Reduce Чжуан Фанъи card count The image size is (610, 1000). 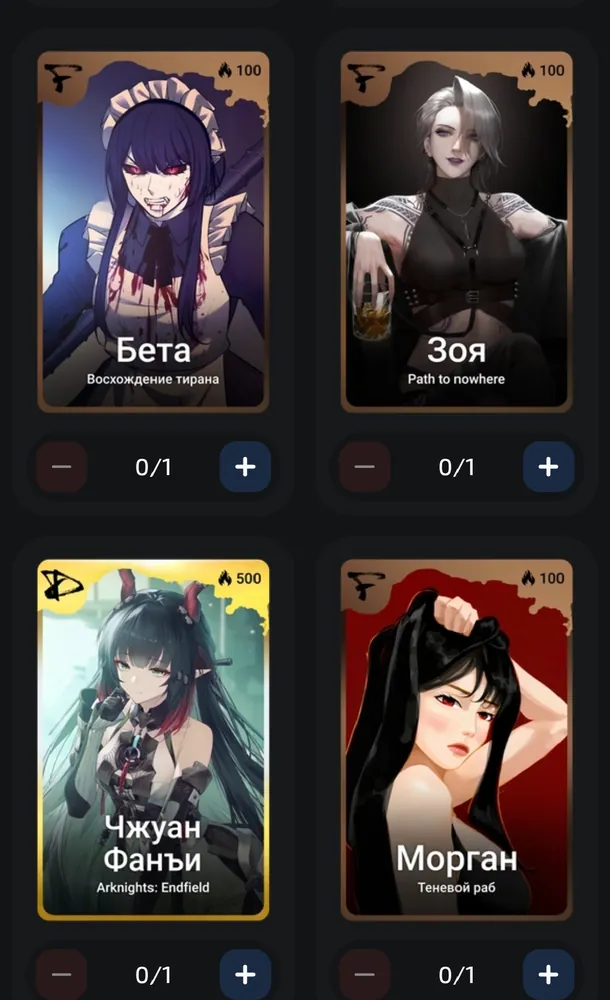click(x=61, y=974)
